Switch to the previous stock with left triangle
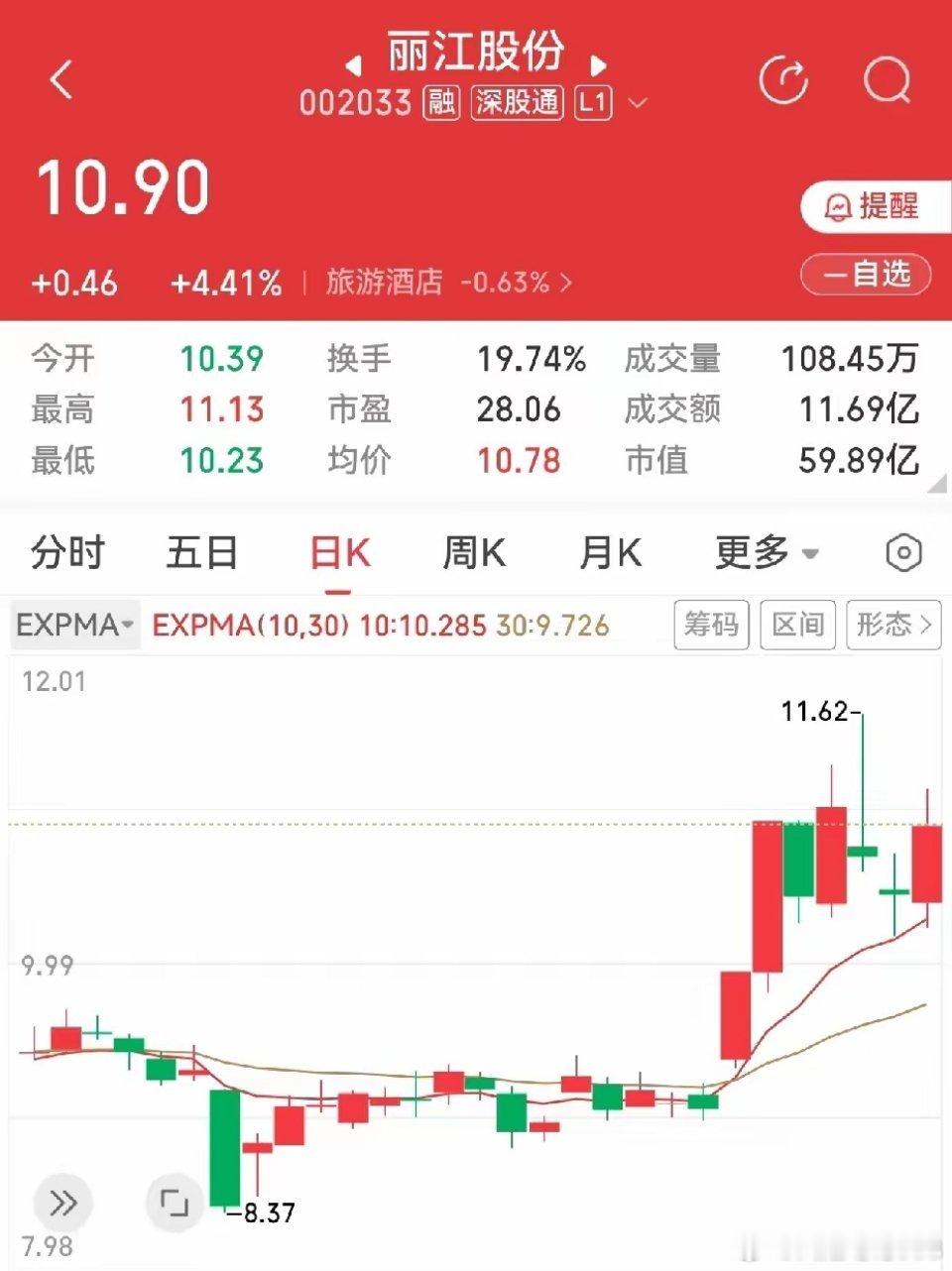 click(x=353, y=66)
